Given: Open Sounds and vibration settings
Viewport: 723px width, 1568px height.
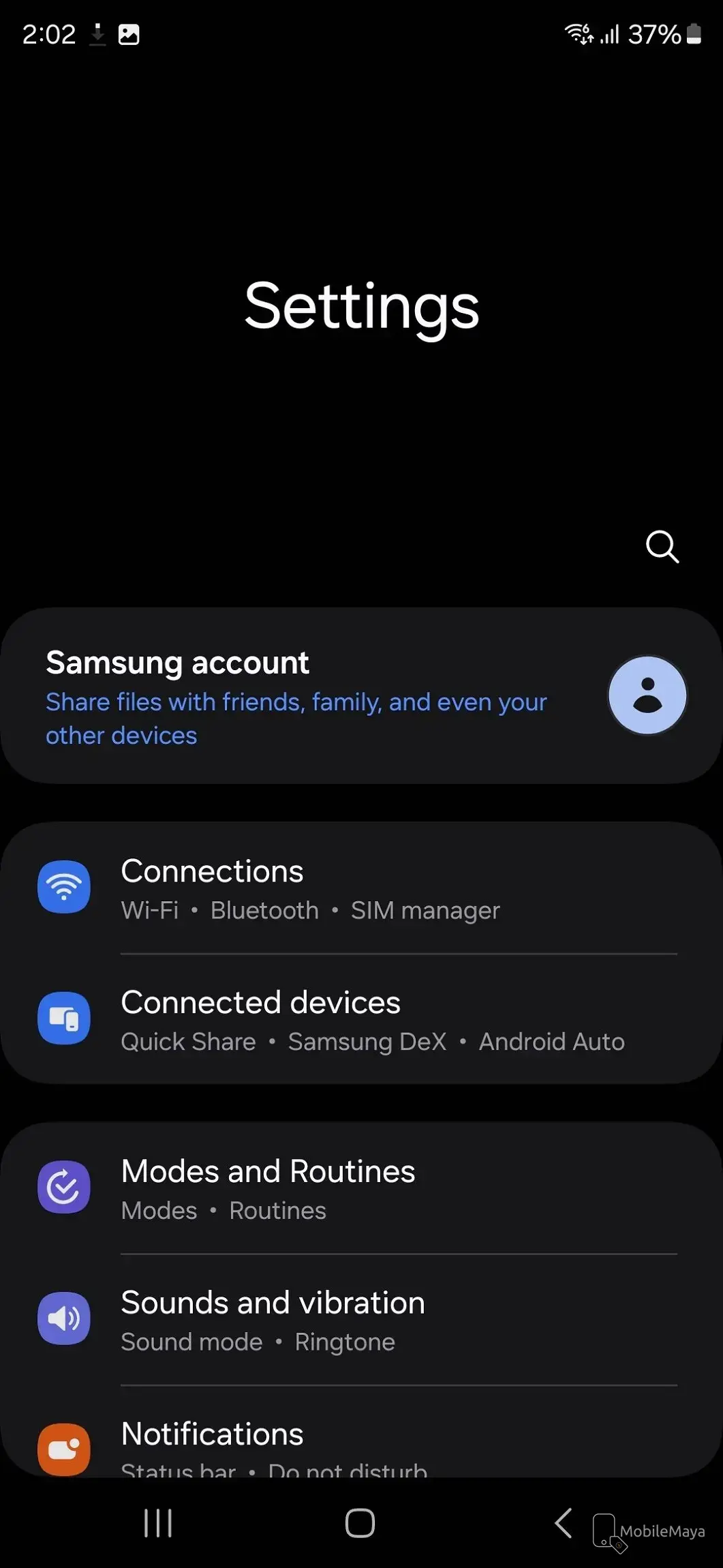Looking at the screenshot, I should (361, 1320).
